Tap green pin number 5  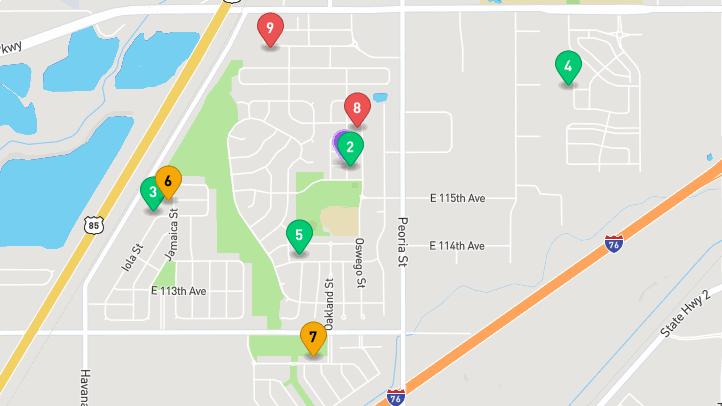click(299, 236)
